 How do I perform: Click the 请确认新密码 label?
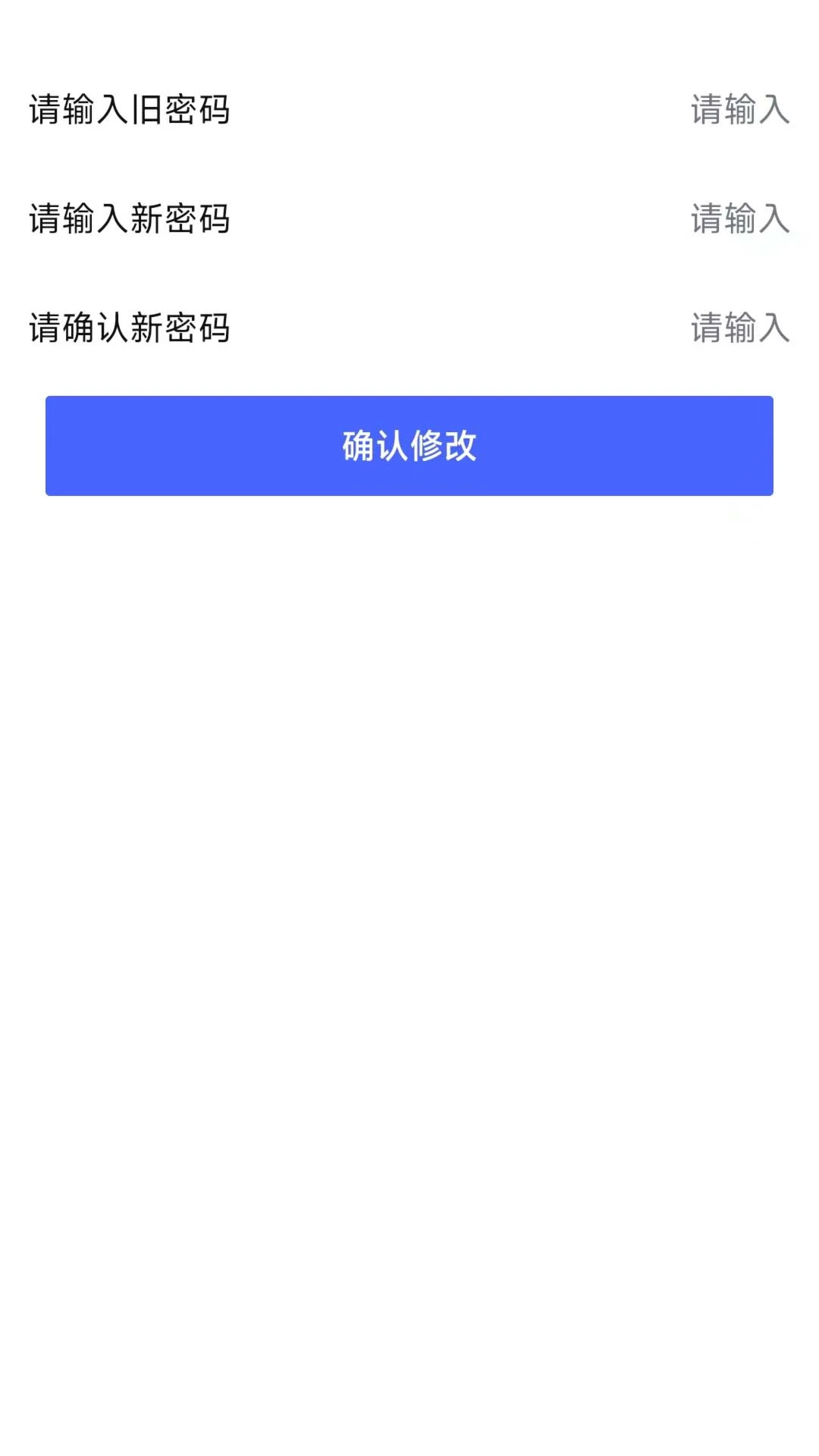tap(129, 326)
